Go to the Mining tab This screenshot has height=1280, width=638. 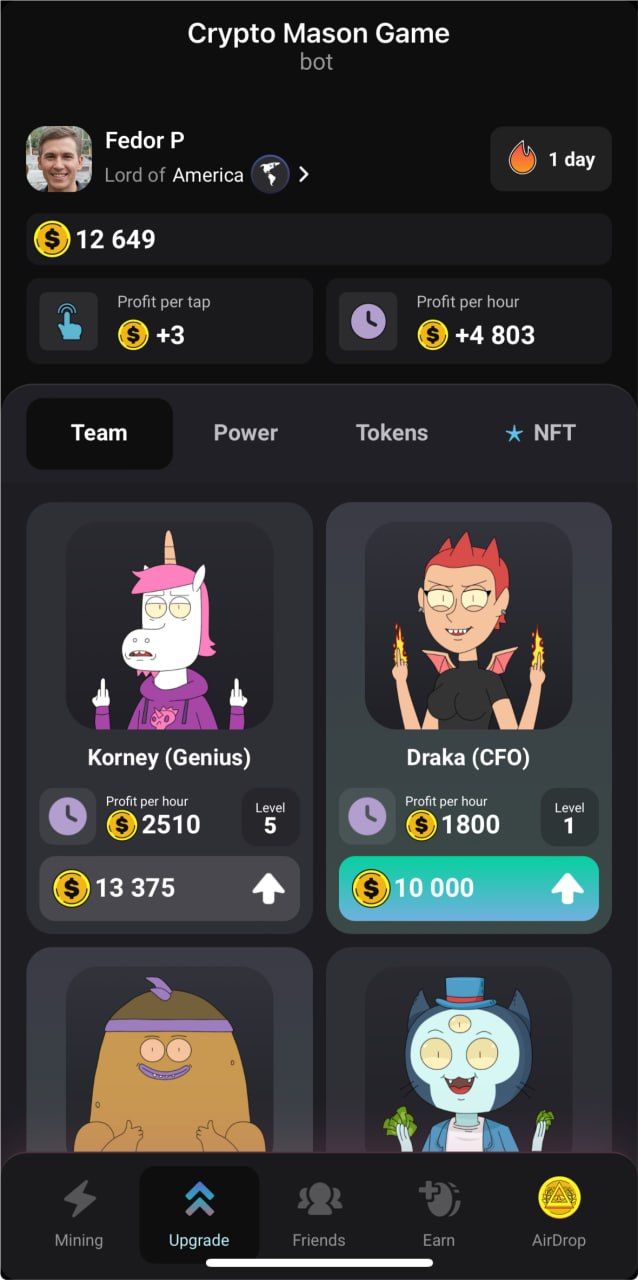79,1213
